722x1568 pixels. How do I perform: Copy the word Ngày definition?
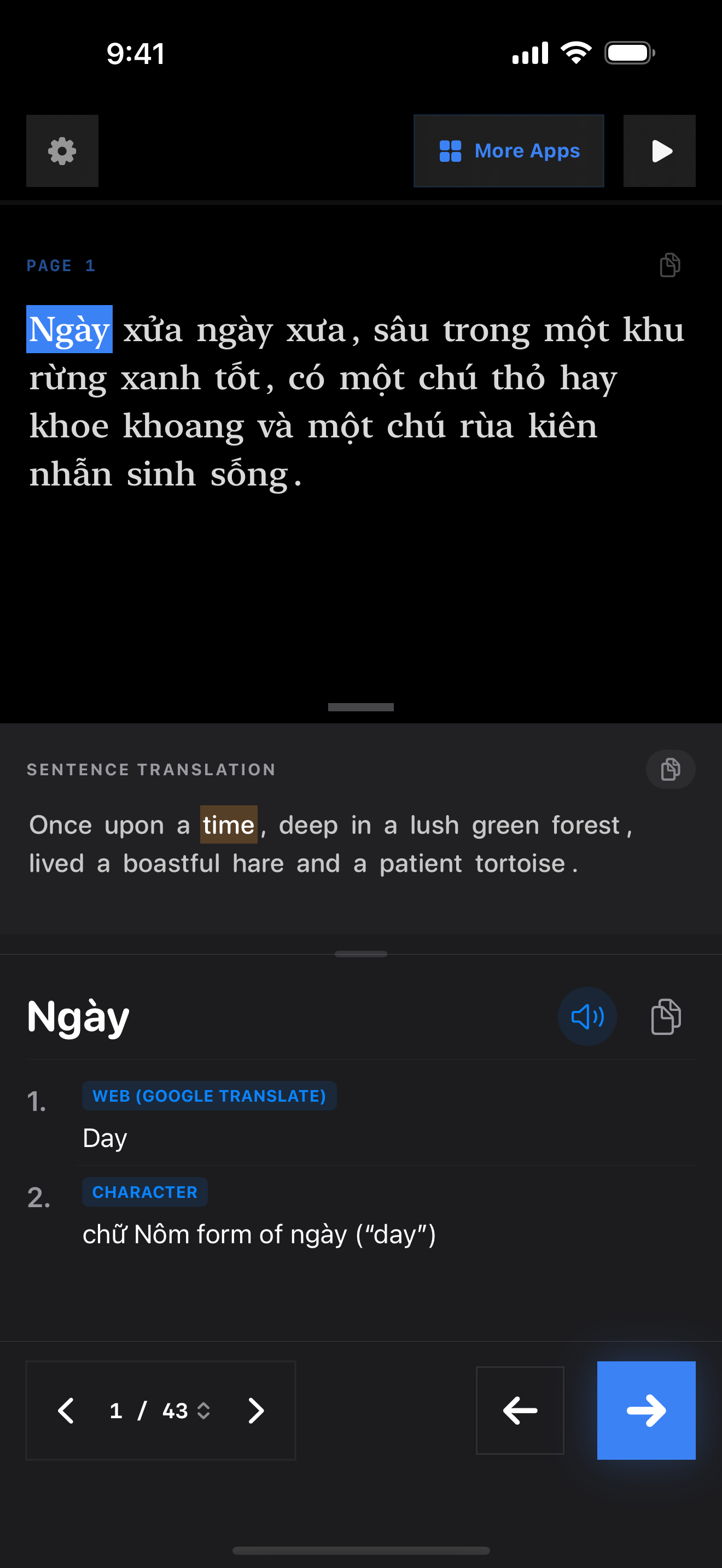666,1016
